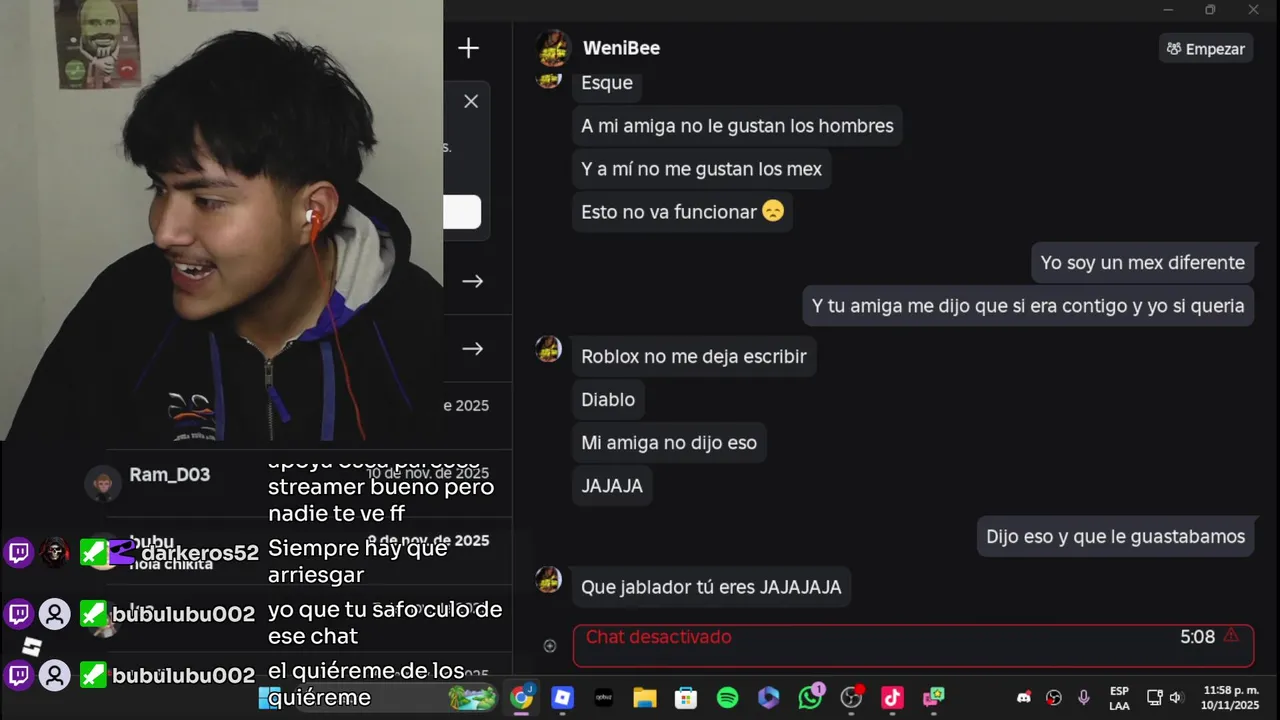Open the add attachment icon beside message field
Image resolution: width=1280 pixels, height=720 pixels.
(x=549, y=646)
